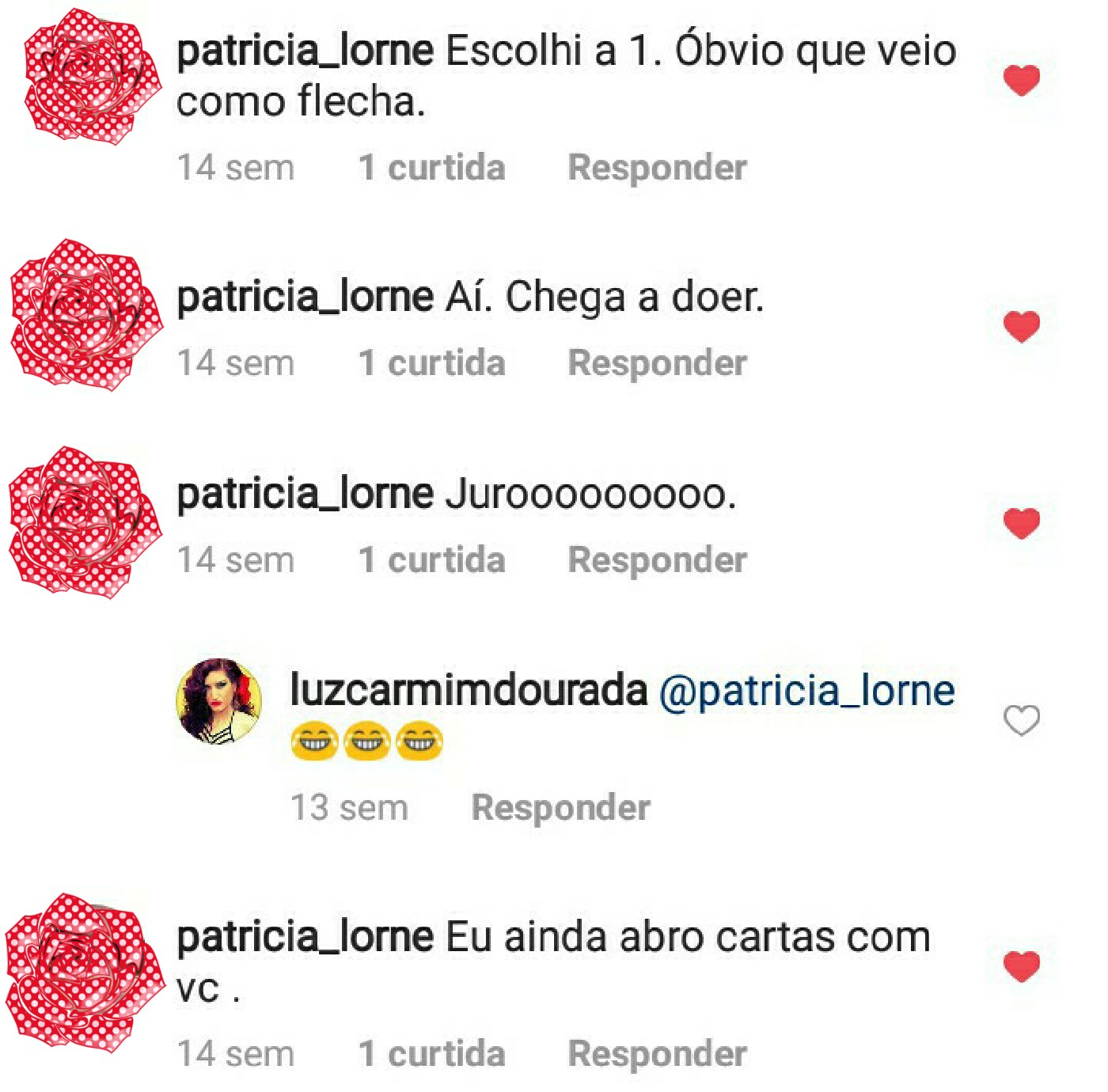Reply to 'Aí. Chega a doer.' comment
Viewport: 1108px width, 1092px height.
click(x=657, y=363)
